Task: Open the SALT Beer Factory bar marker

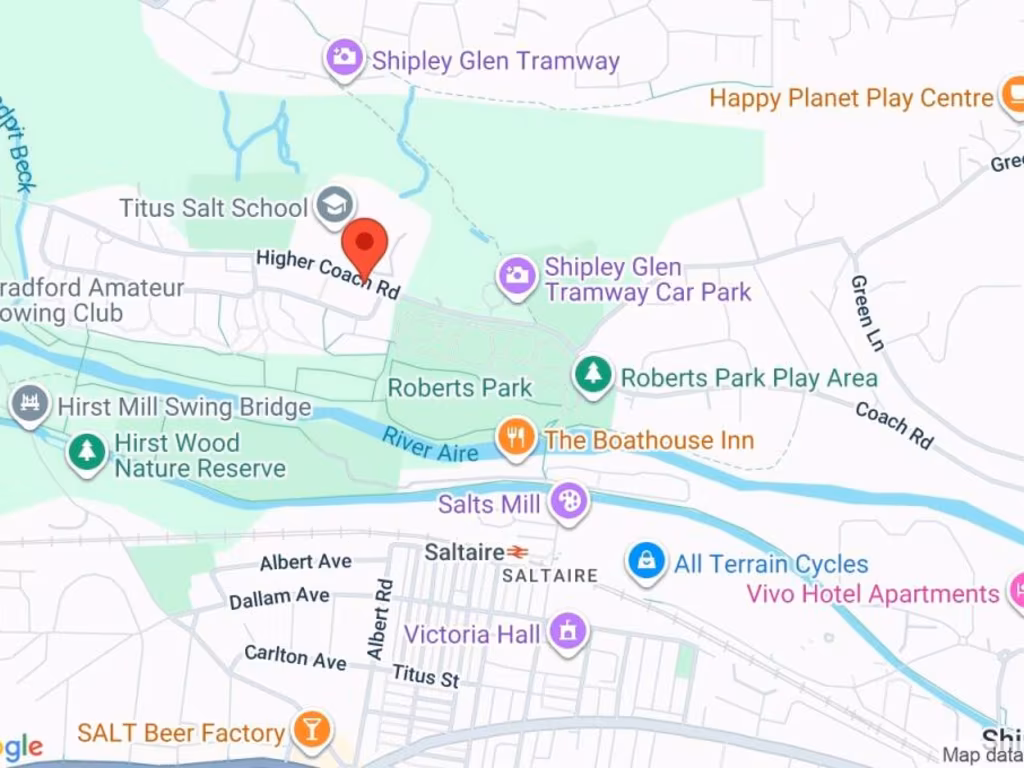Action: pos(311,731)
